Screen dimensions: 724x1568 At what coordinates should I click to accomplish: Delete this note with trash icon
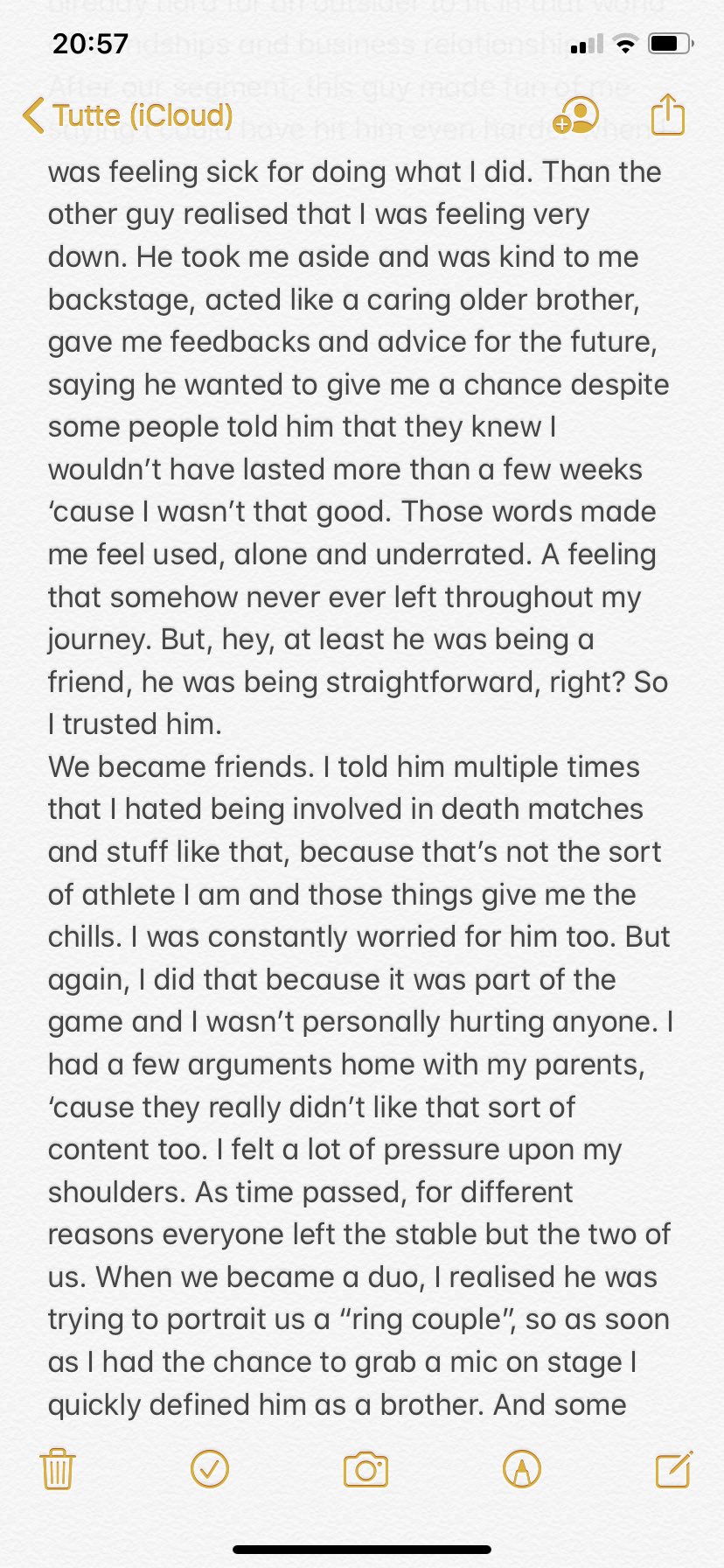point(58,1469)
